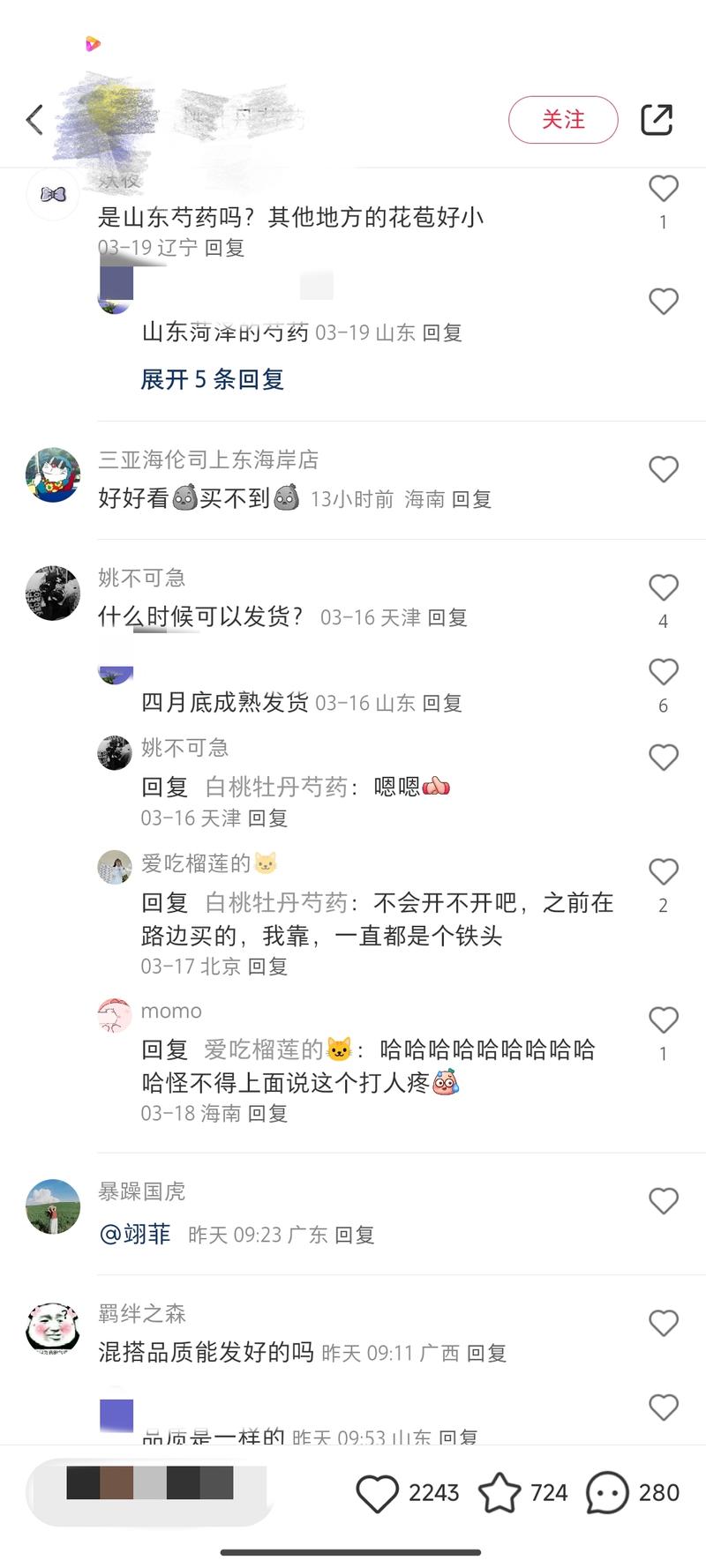
Task: Tap the comment input box
Action: tap(150, 1493)
